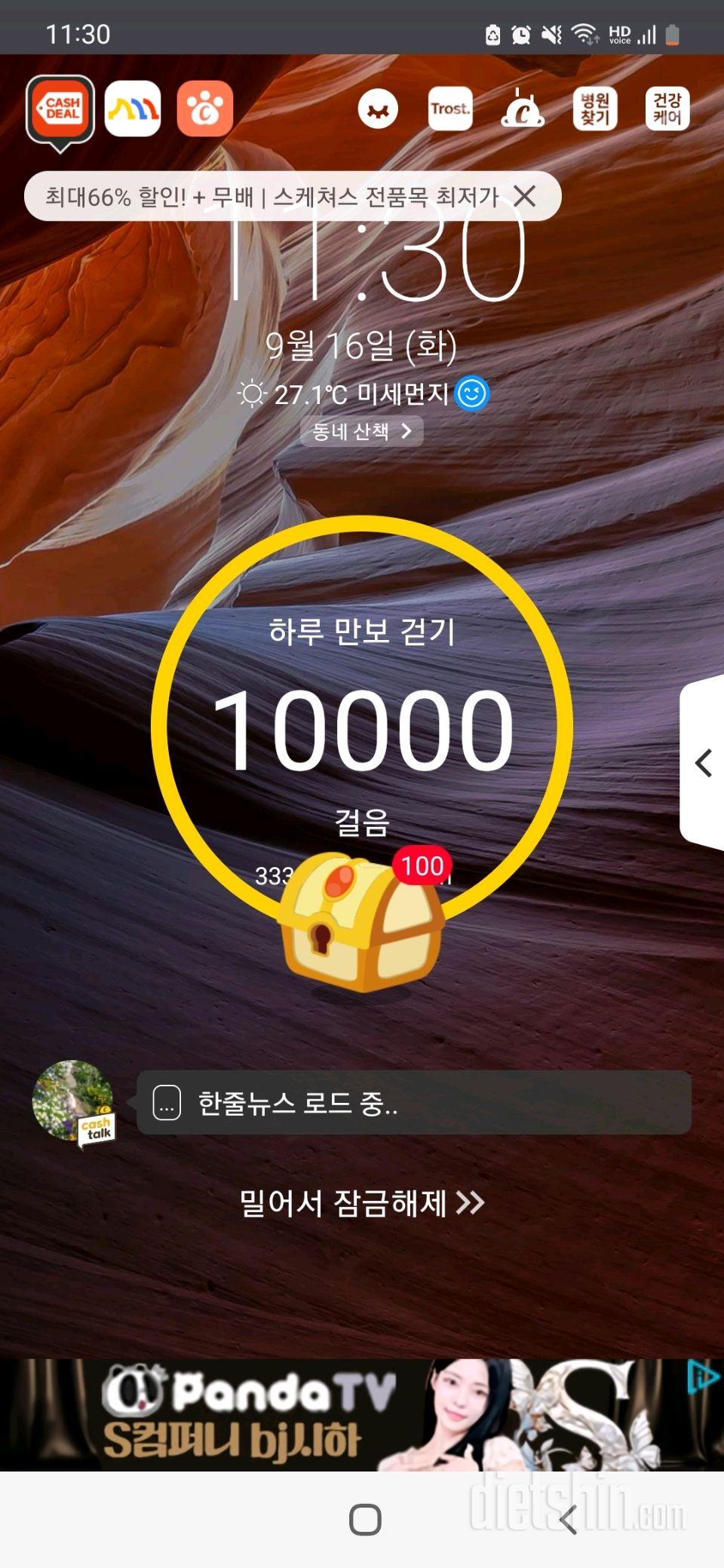Open the Trost shortcut
Image resolution: width=724 pixels, height=1568 pixels.
[450, 109]
